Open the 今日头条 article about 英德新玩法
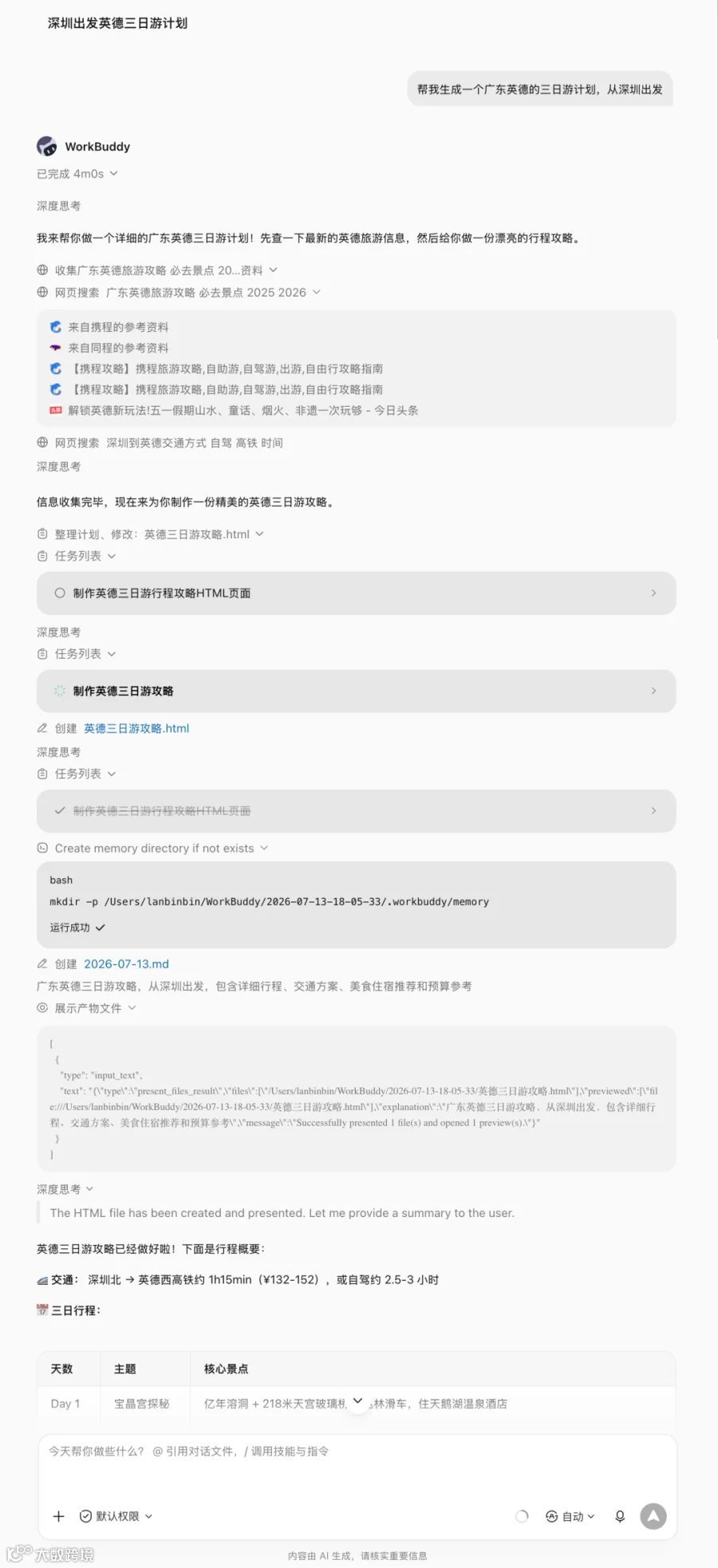Screen dimensions: 718x1568 [243, 410]
